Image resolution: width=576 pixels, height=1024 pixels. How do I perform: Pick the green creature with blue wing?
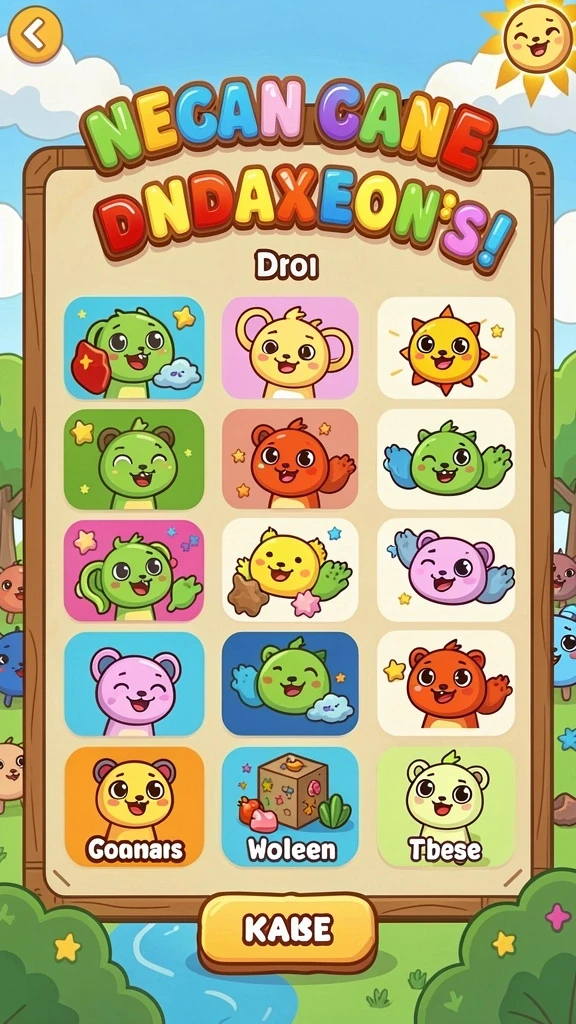(446, 459)
